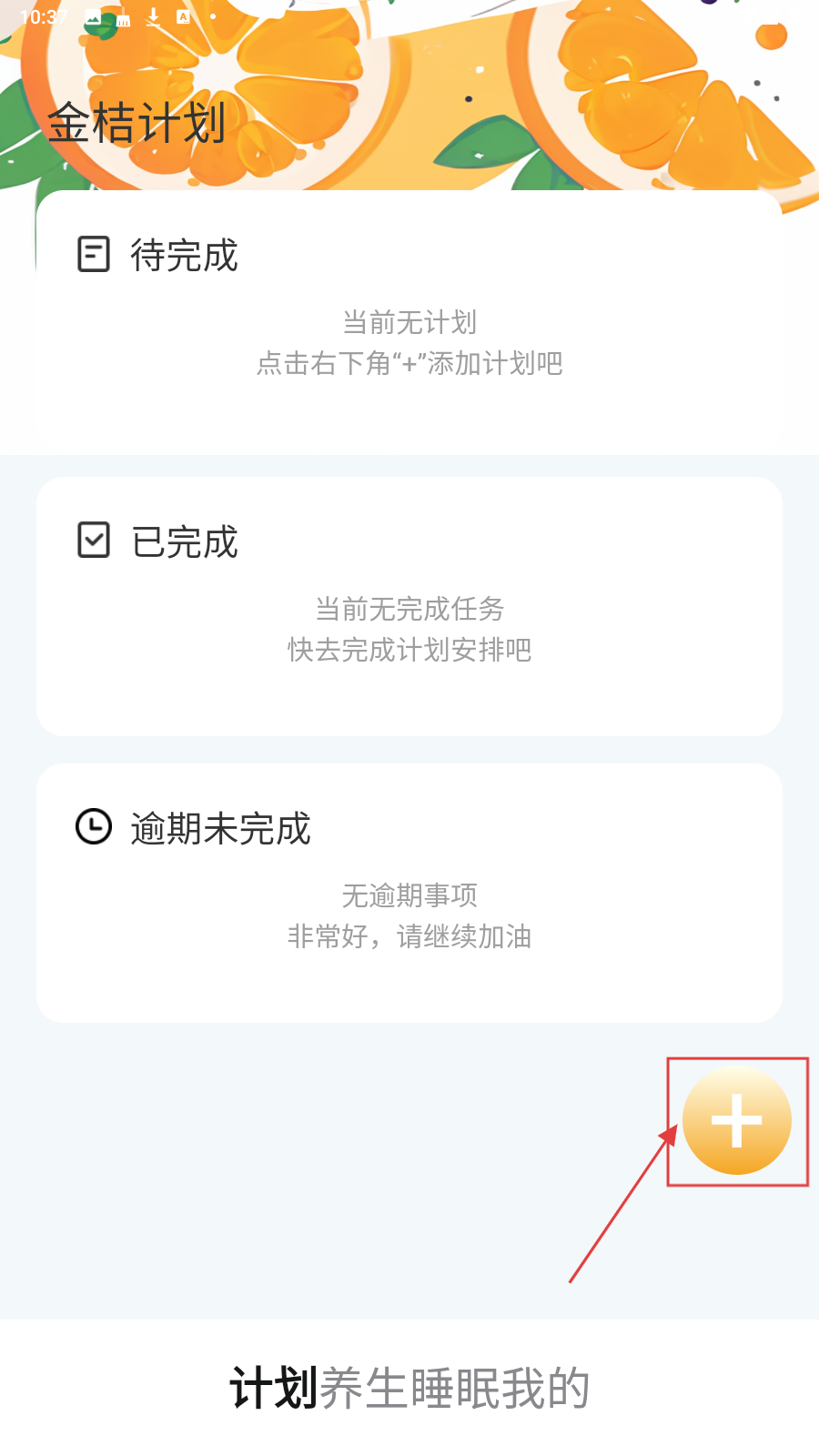Select the 计划 tab
The width and height of the screenshot is (819, 1456).
pos(273,1389)
